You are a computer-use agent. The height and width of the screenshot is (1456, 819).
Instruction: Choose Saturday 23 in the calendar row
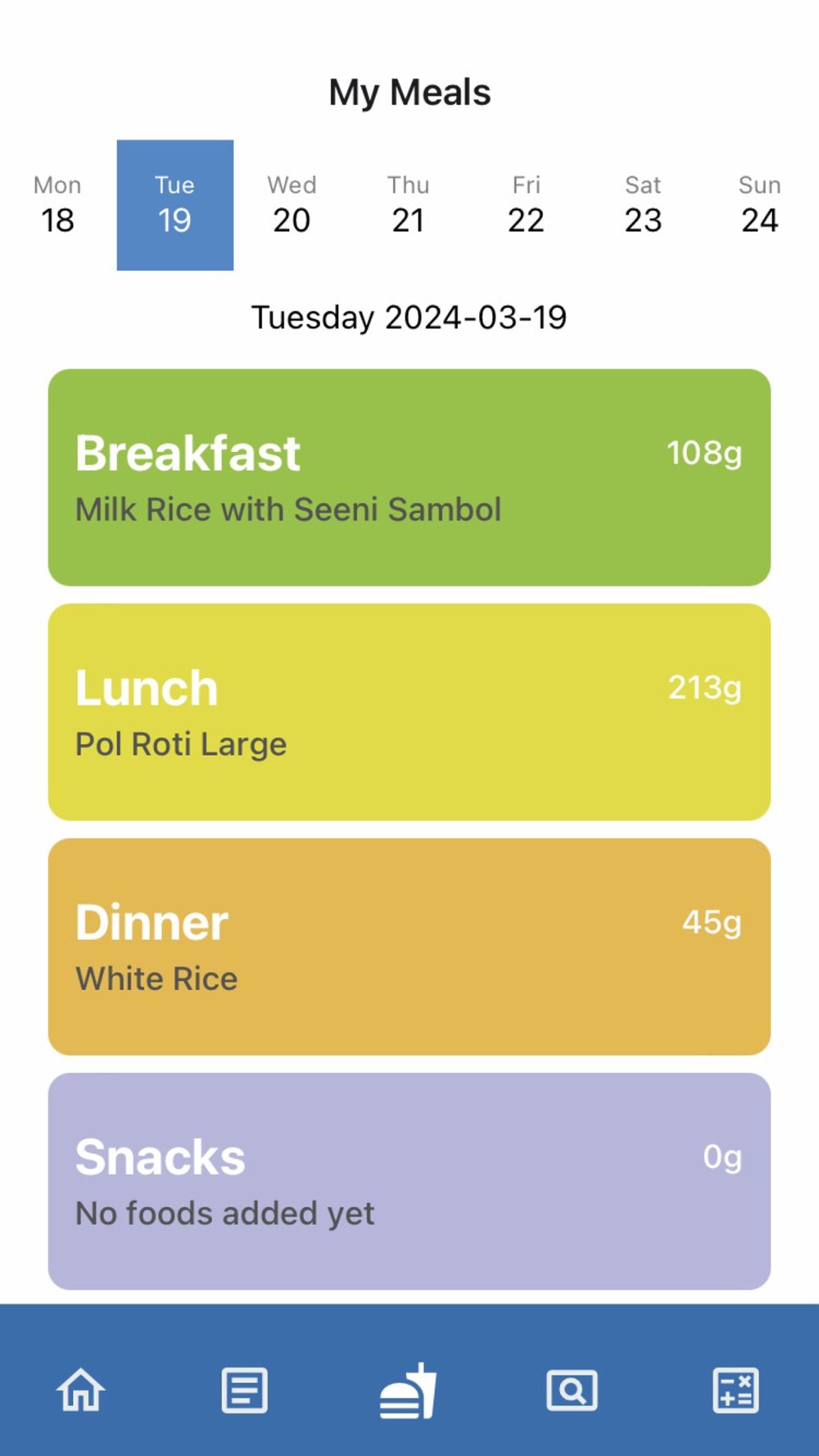click(x=643, y=205)
